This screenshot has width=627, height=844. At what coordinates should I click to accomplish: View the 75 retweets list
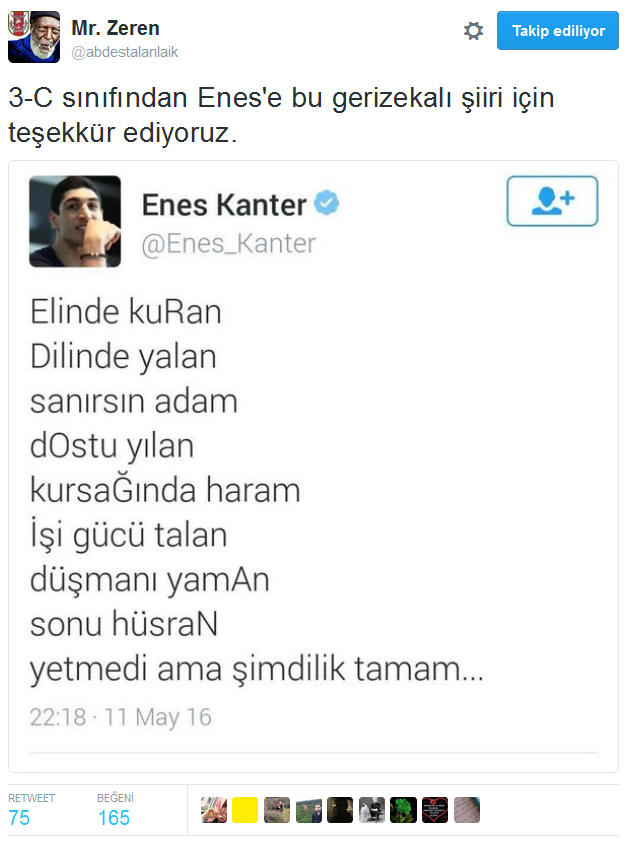point(20,817)
